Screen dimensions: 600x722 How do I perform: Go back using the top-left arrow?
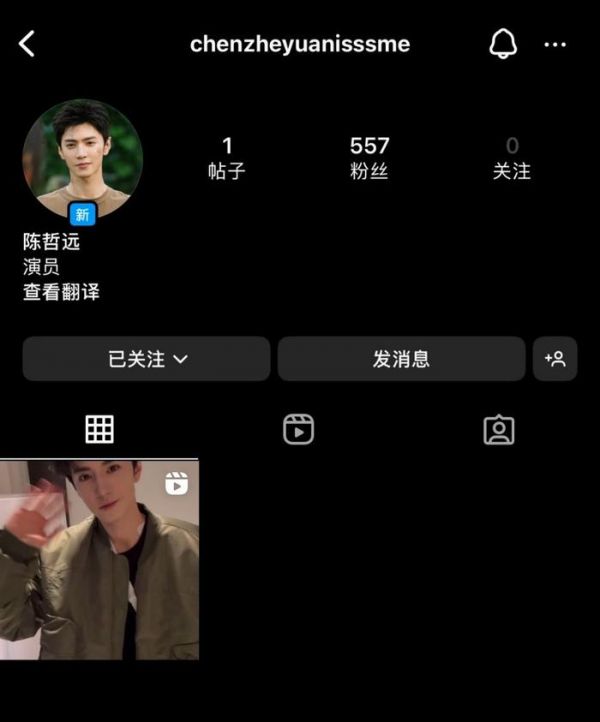27,44
